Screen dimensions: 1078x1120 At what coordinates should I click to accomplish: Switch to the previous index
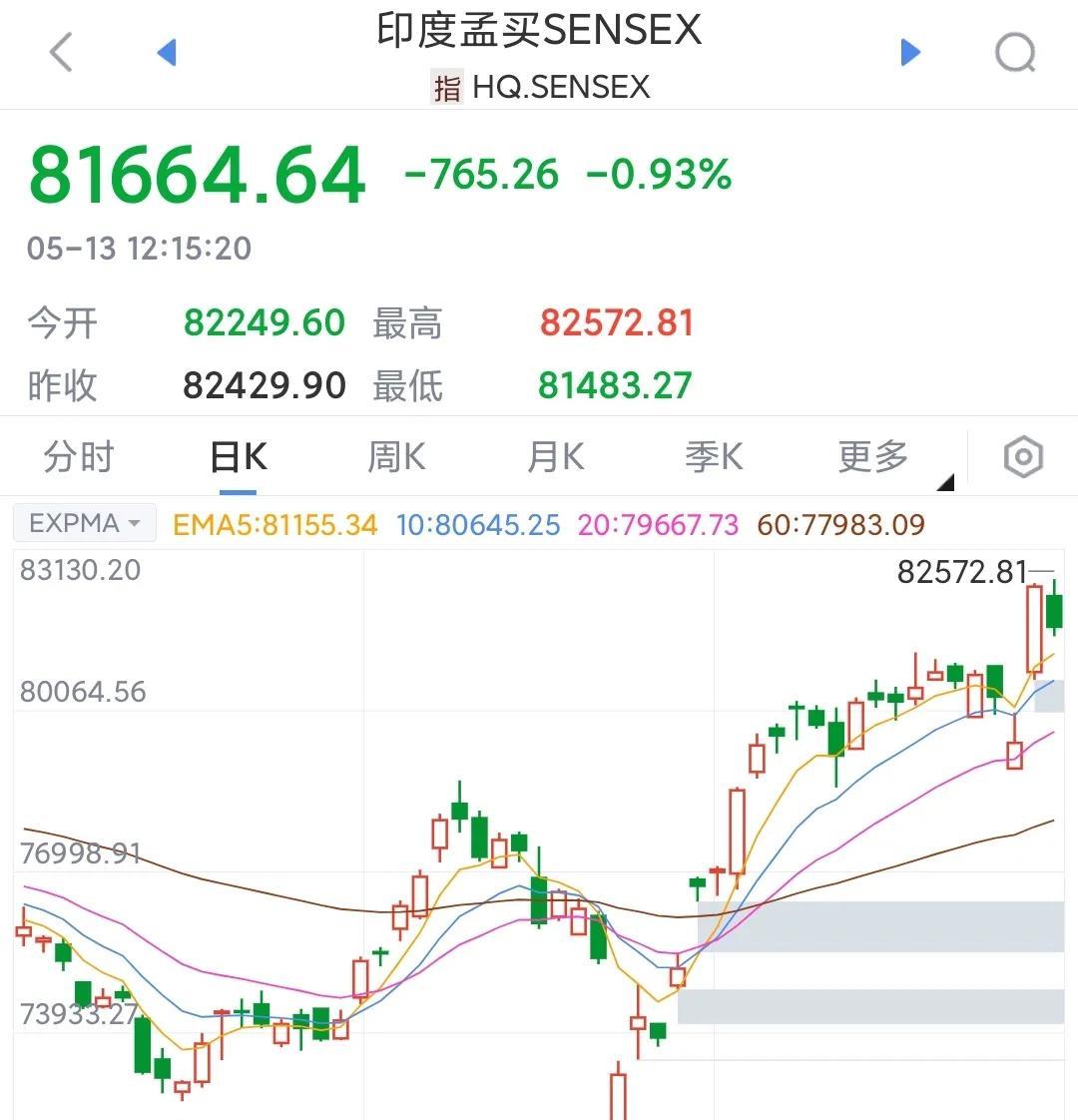pyautogui.click(x=167, y=52)
